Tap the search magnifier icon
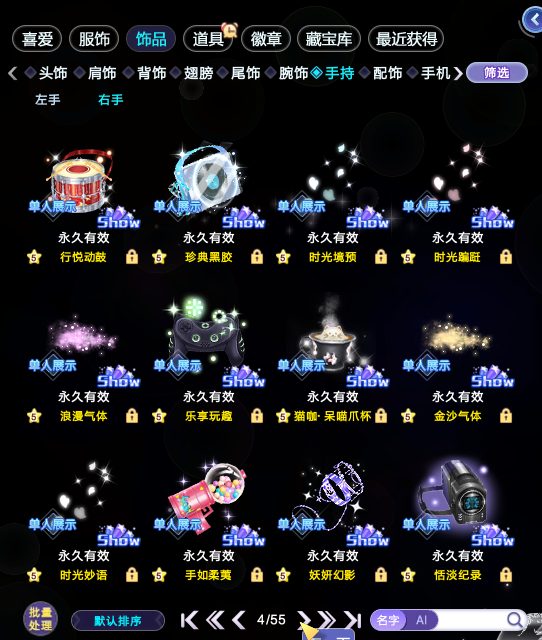This screenshot has width=542, height=640. (x=515, y=620)
